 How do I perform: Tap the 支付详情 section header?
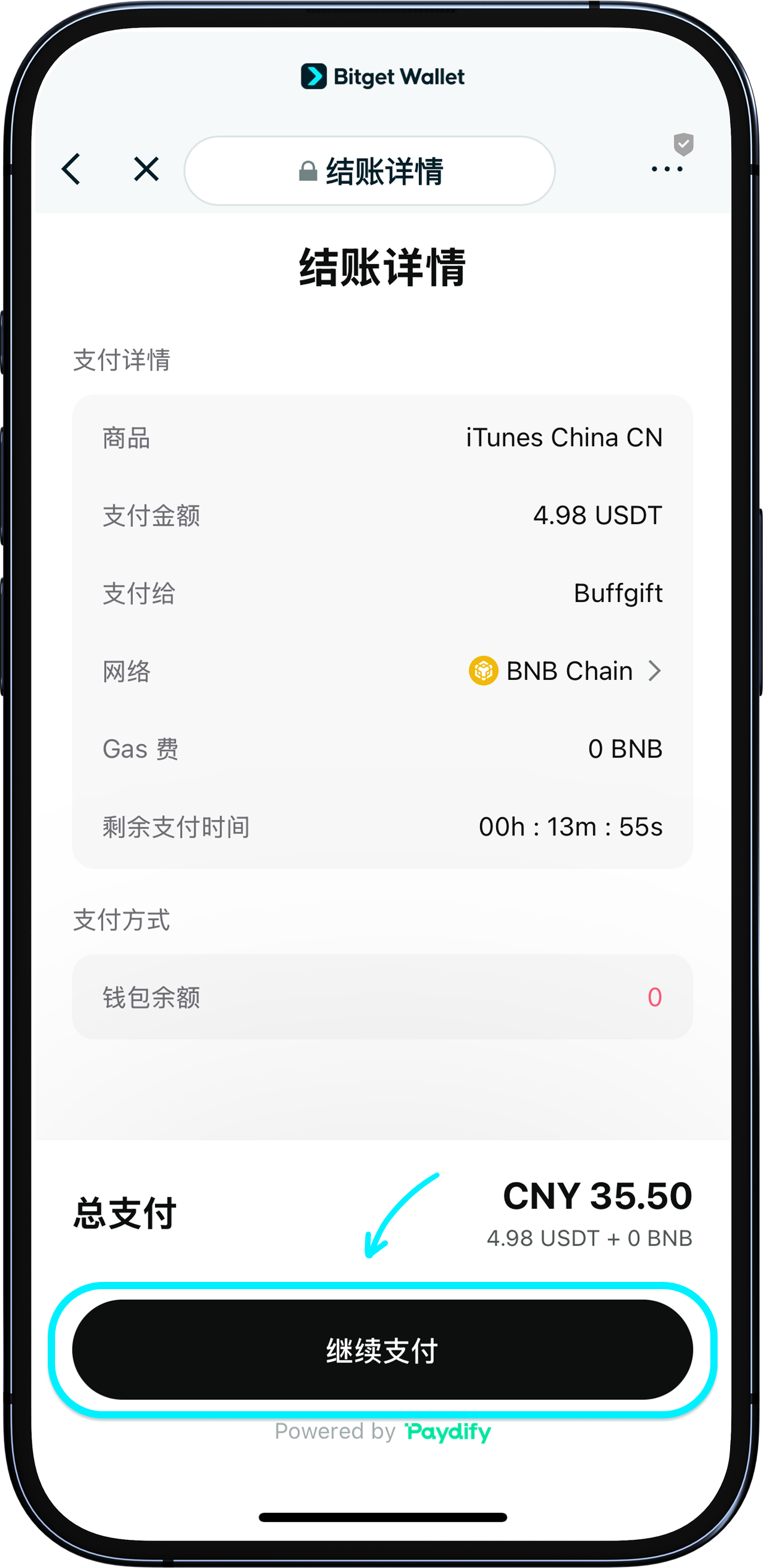coord(121,359)
